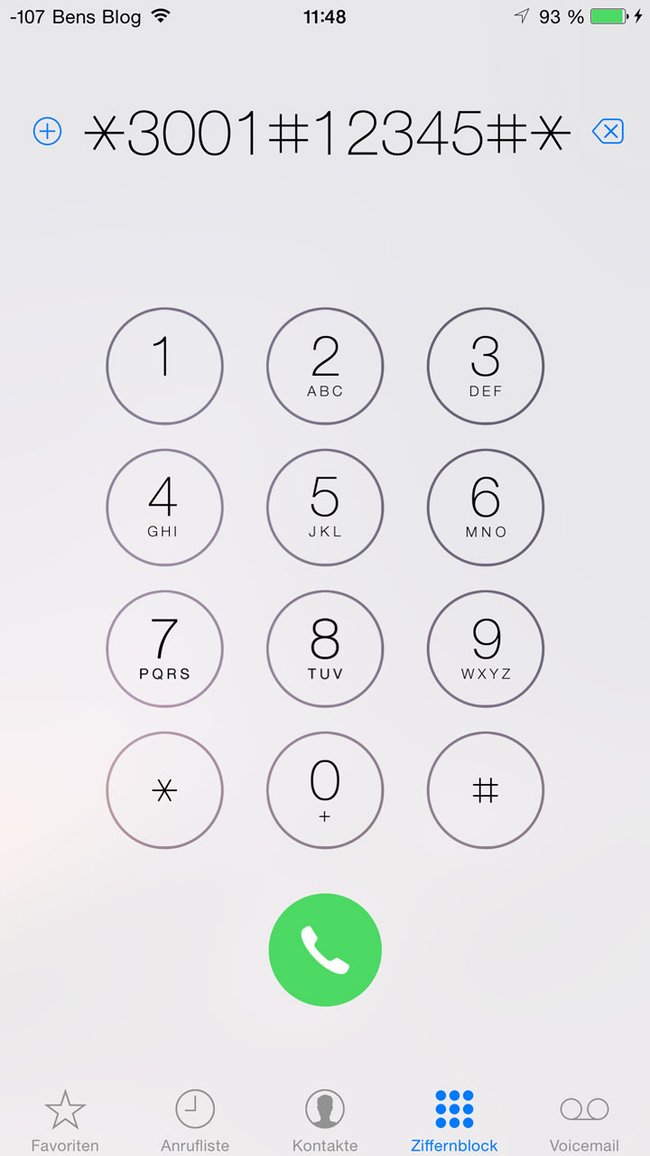Switch to the Favoriten tab
This screenshot has width=650, height=1156.
pos(65,1121)
